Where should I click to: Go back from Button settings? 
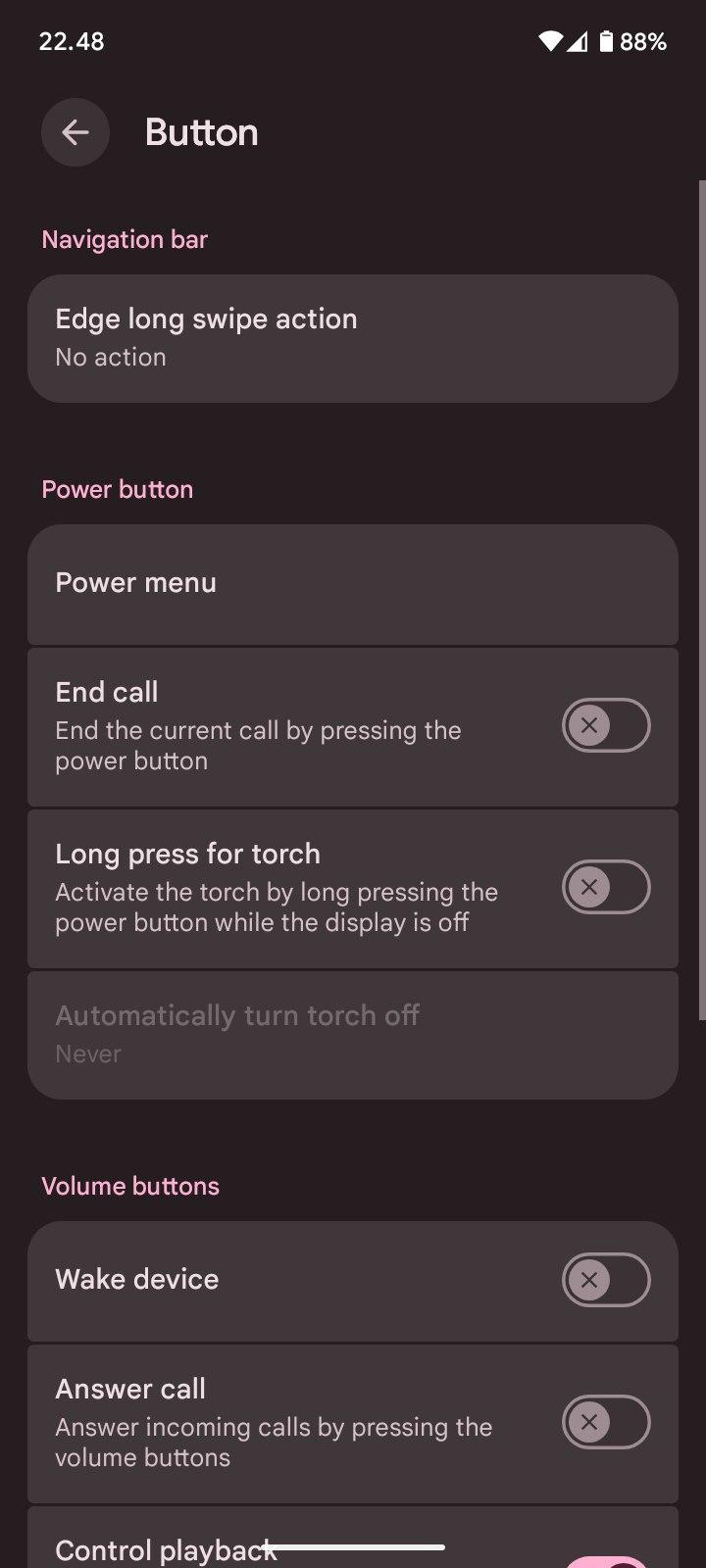76,132
